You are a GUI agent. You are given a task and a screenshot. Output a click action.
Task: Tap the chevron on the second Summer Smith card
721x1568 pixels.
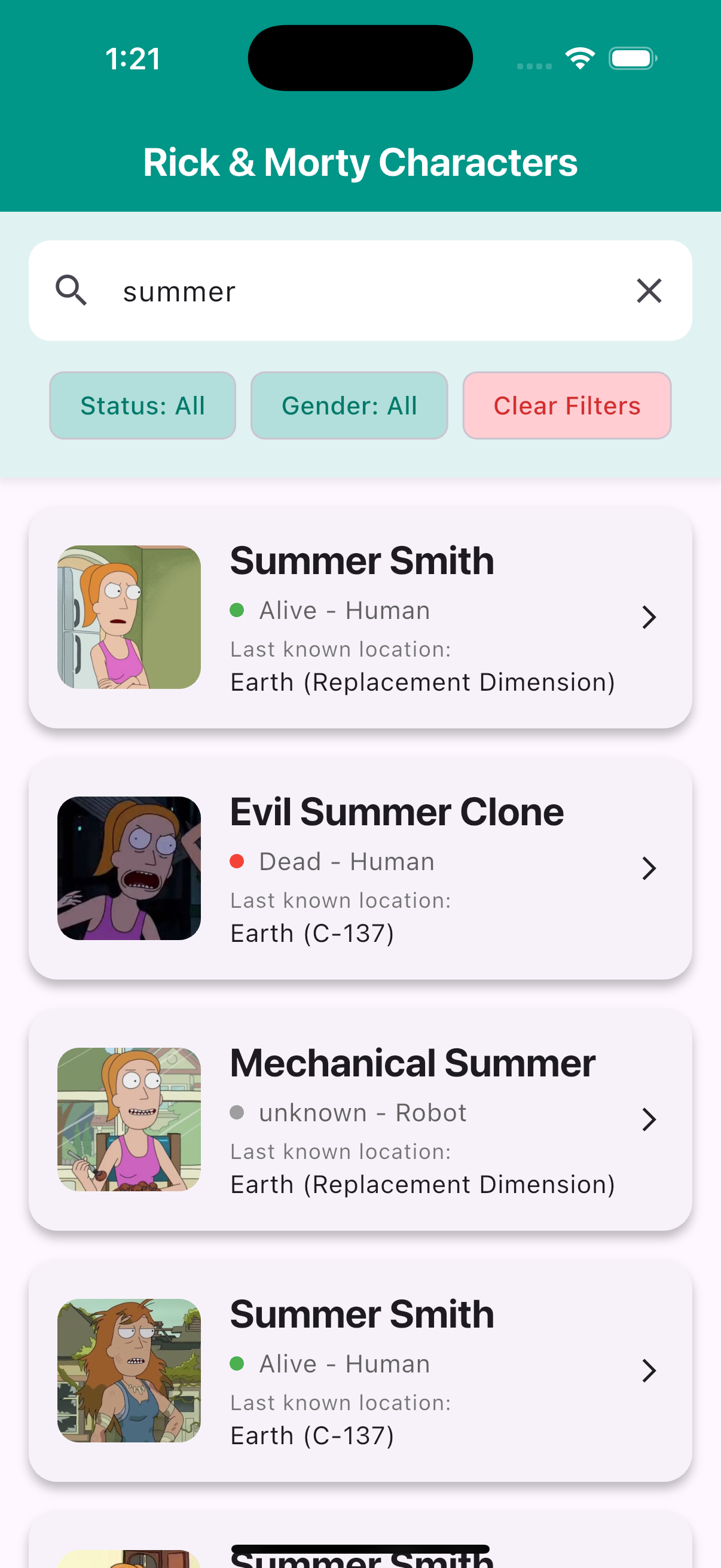[650, 1371]
